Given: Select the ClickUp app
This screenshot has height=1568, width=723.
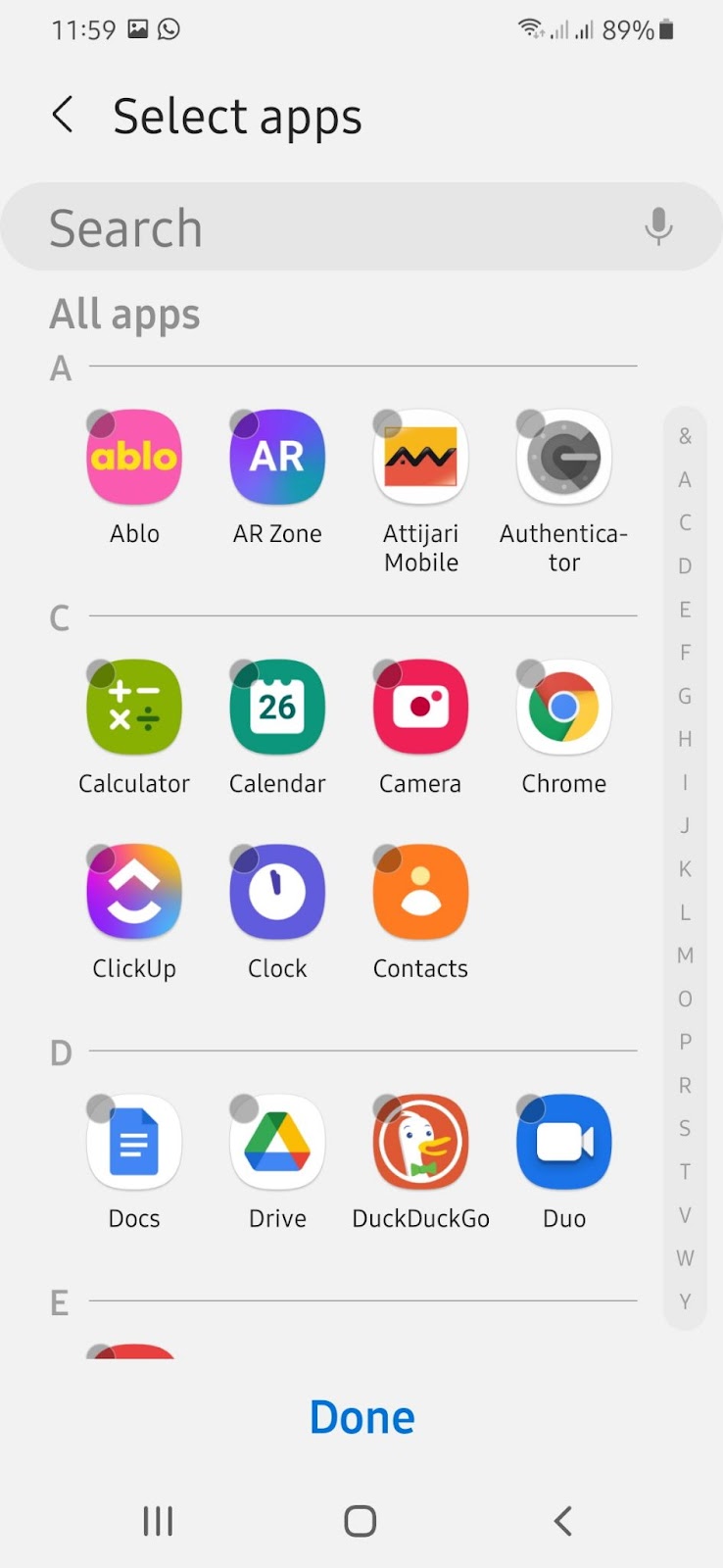Looking at the screenshot, I should click(x=134, y=893).
